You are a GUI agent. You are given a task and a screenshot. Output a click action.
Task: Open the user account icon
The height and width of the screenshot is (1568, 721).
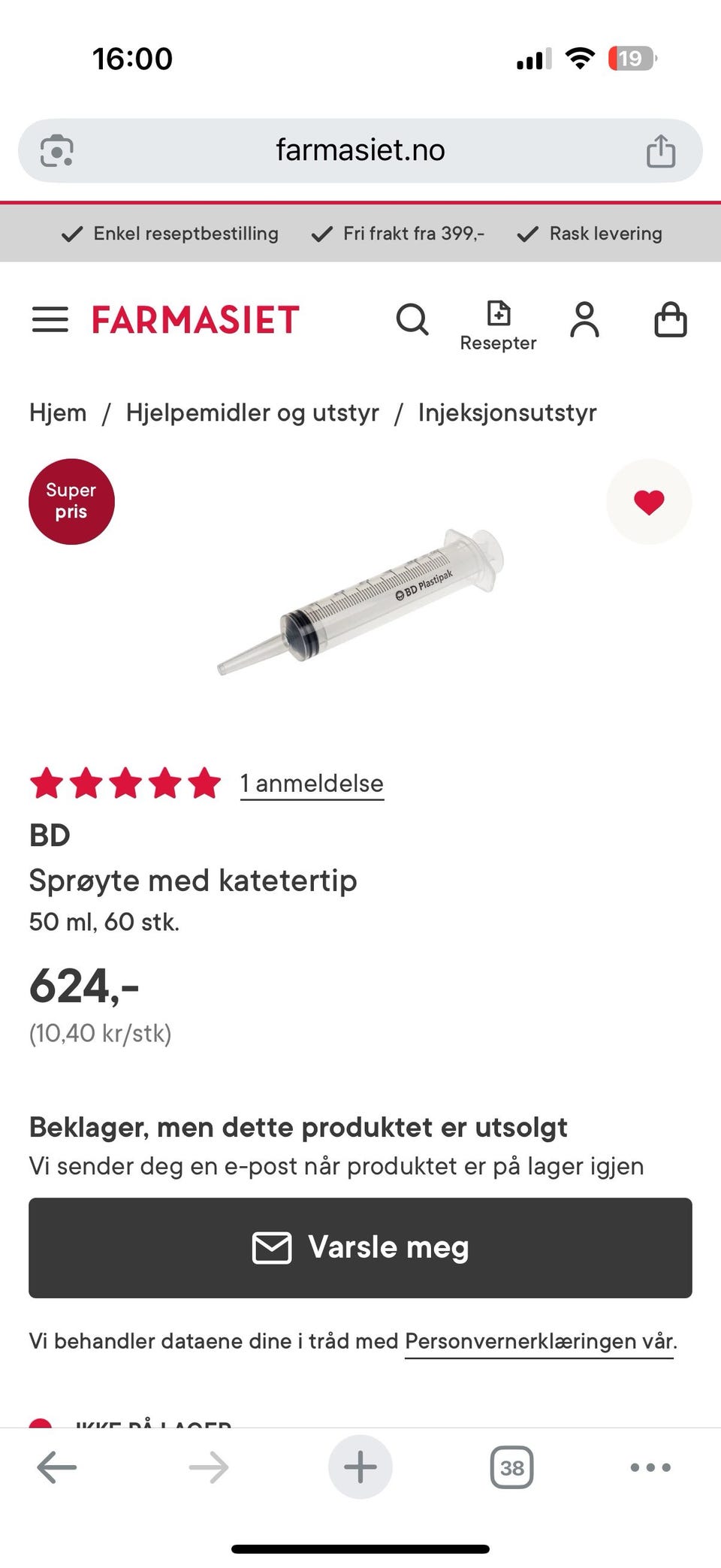pos(584,320)
